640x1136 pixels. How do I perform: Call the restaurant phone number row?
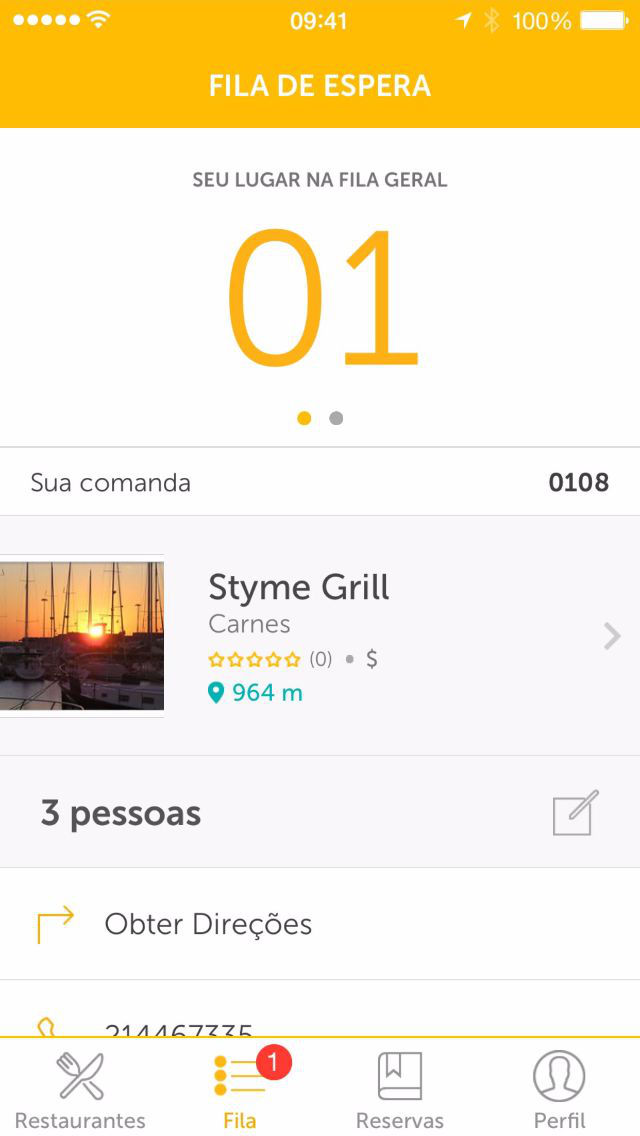click(x=320, y=1008)
